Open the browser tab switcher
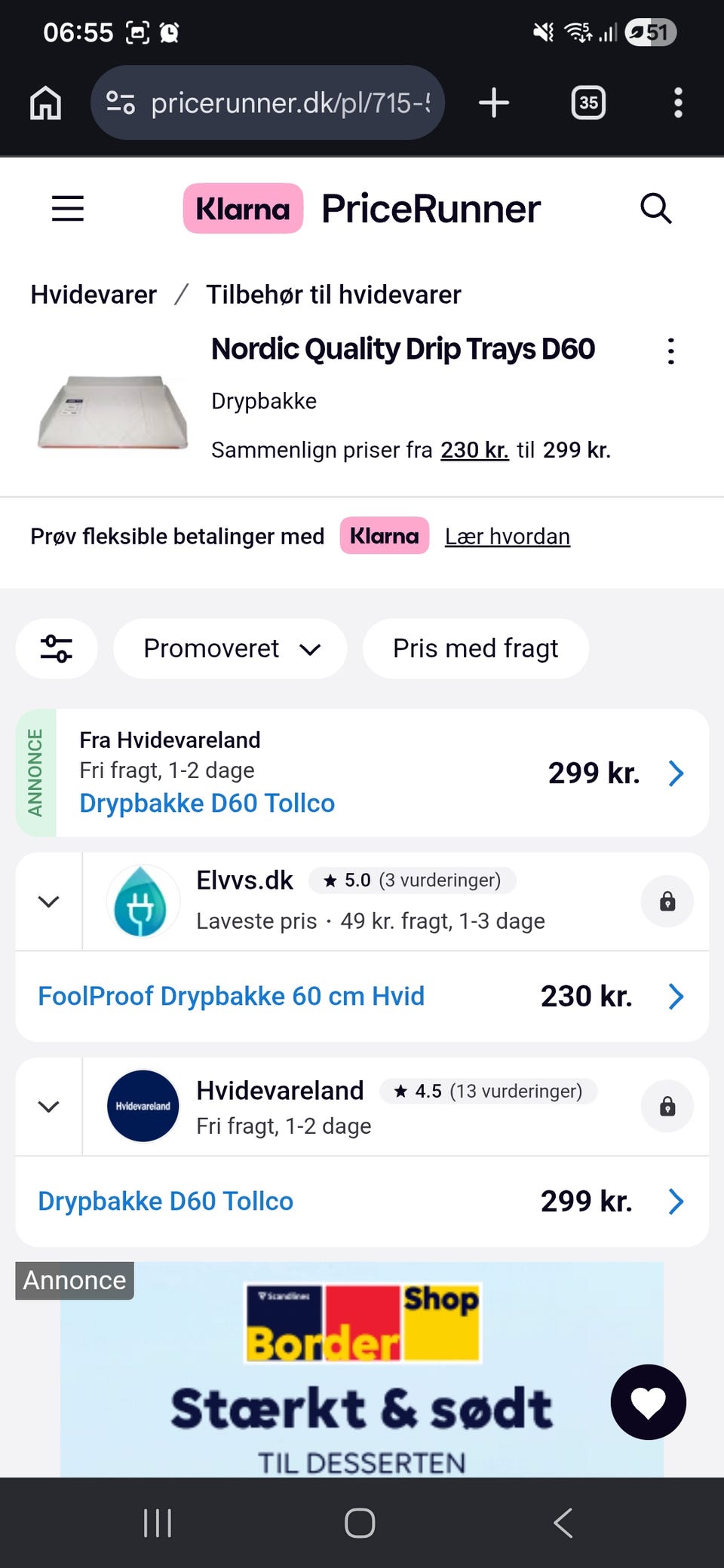The height and width of the screenshot is (1568, 724). point(588,103)
